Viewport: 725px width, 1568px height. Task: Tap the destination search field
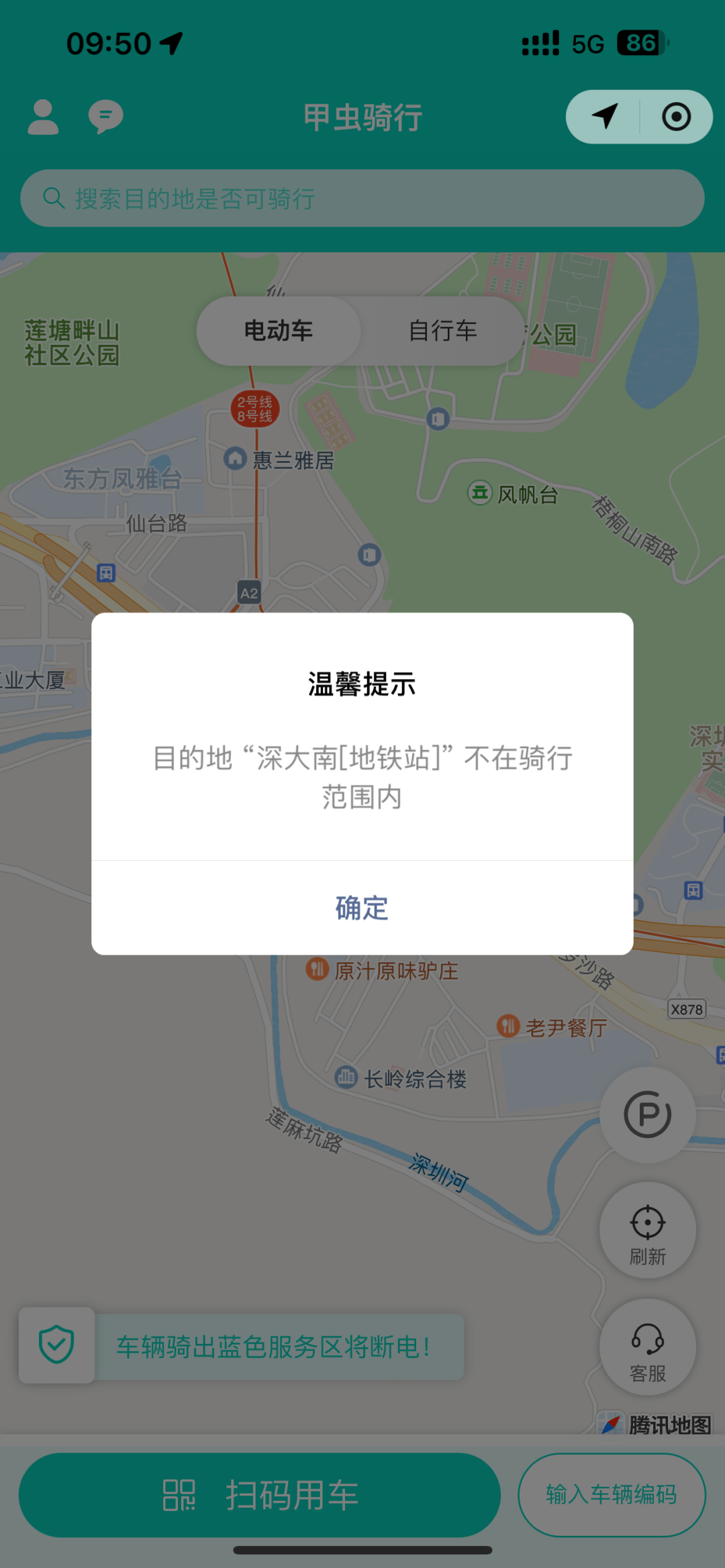click(x=362, y=198)
